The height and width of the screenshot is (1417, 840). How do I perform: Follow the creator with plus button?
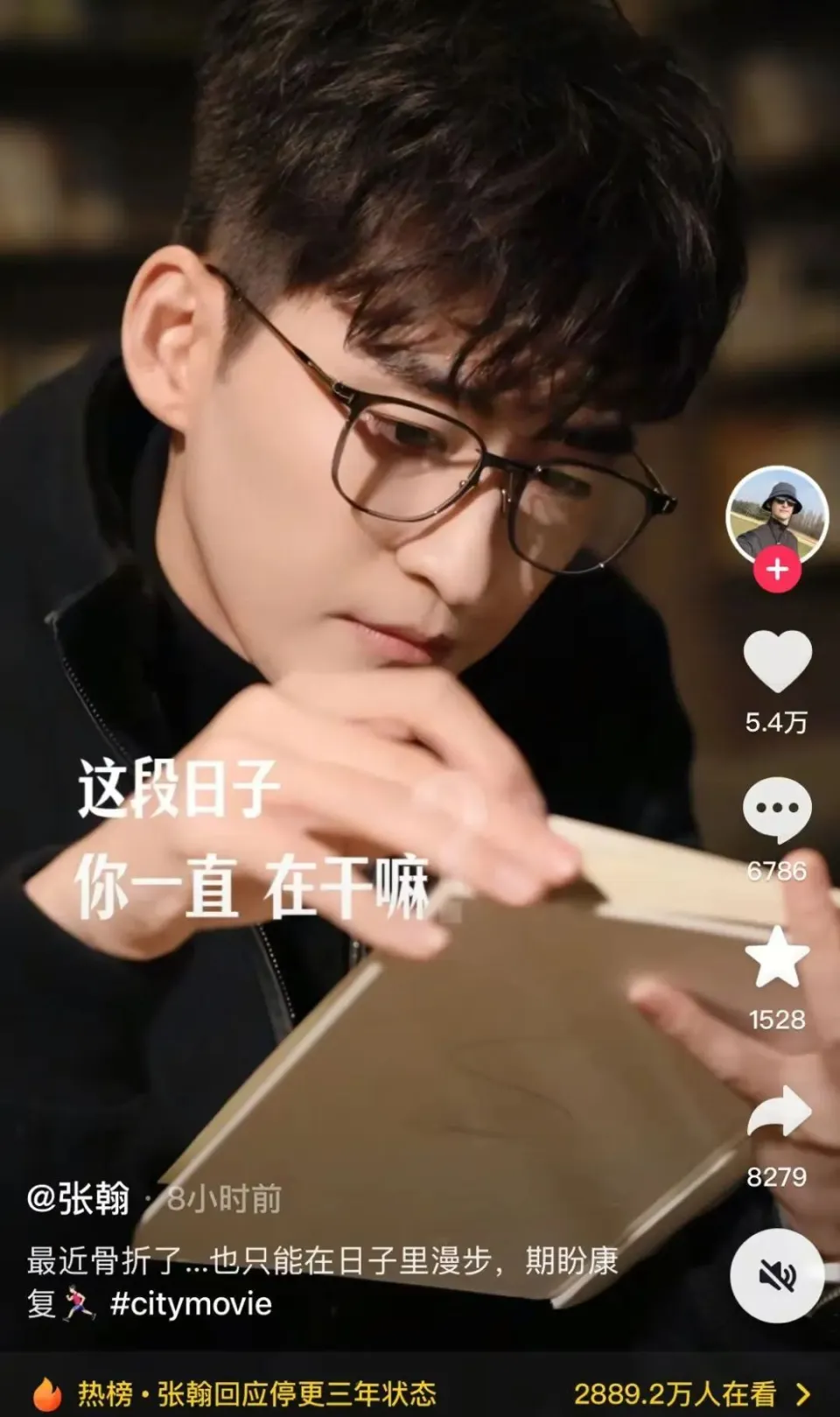[x=777, y=570]
